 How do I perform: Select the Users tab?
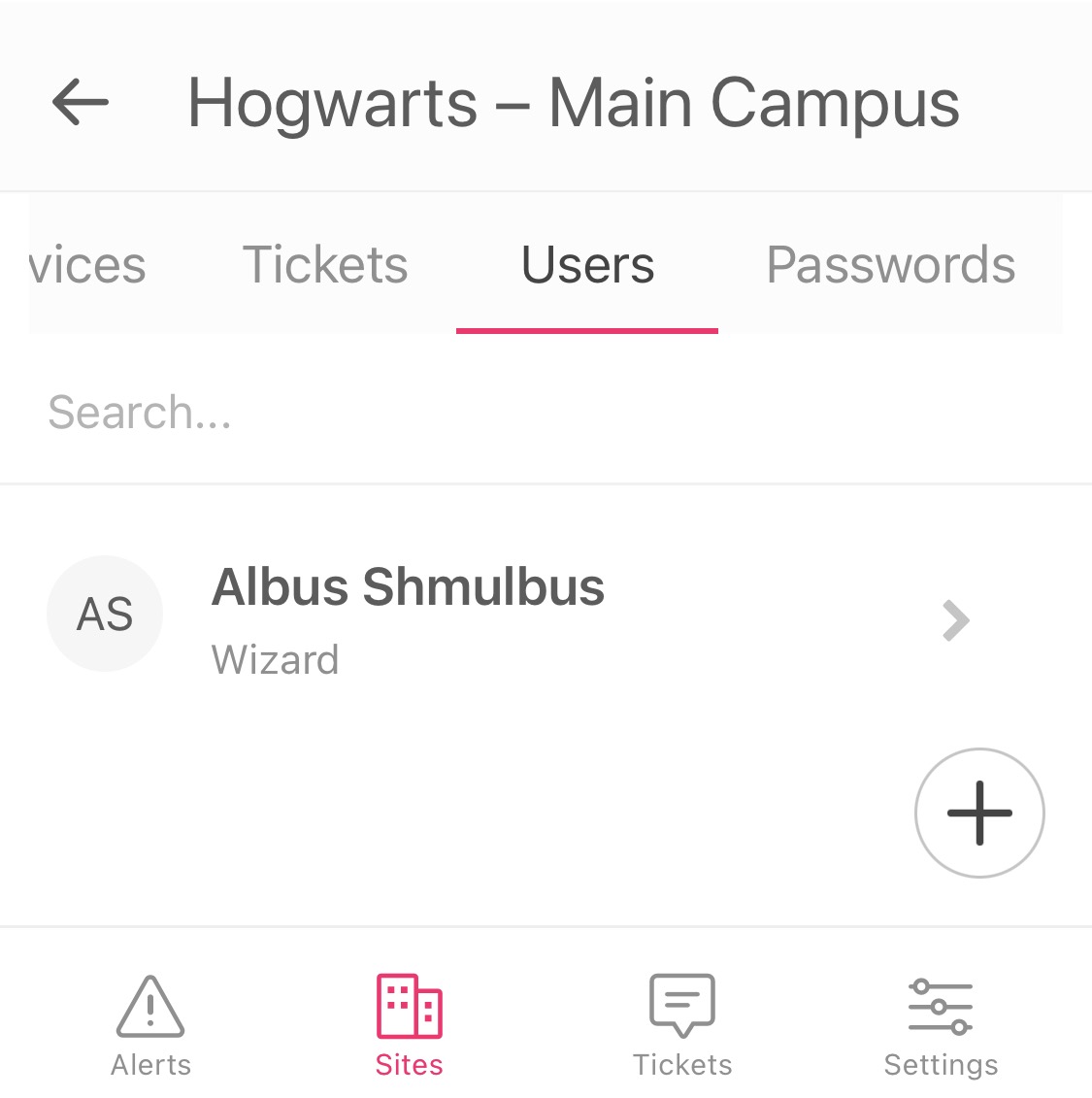click(x=587, y=265)
